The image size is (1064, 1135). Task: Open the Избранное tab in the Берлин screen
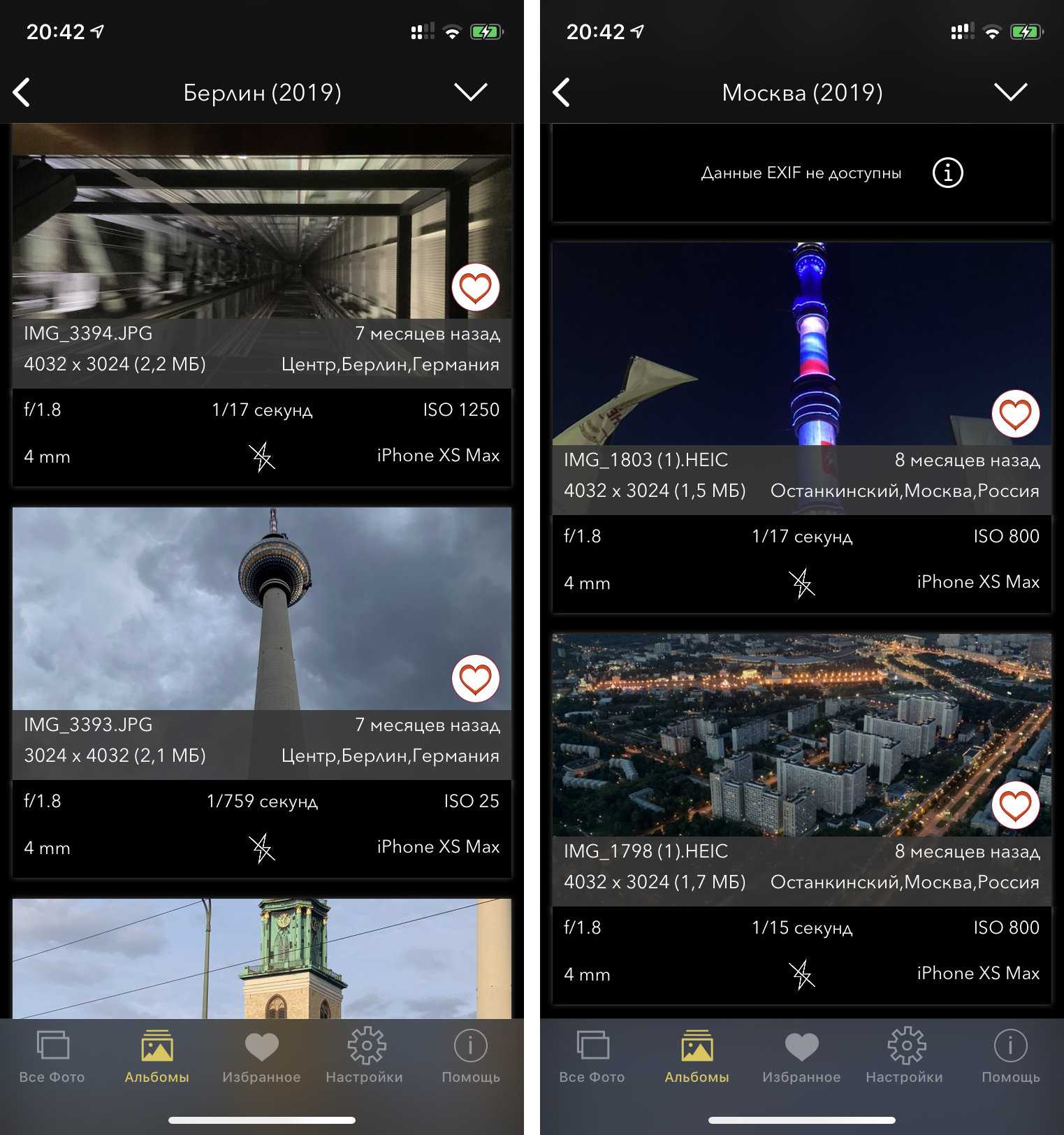coord(261,1057)
